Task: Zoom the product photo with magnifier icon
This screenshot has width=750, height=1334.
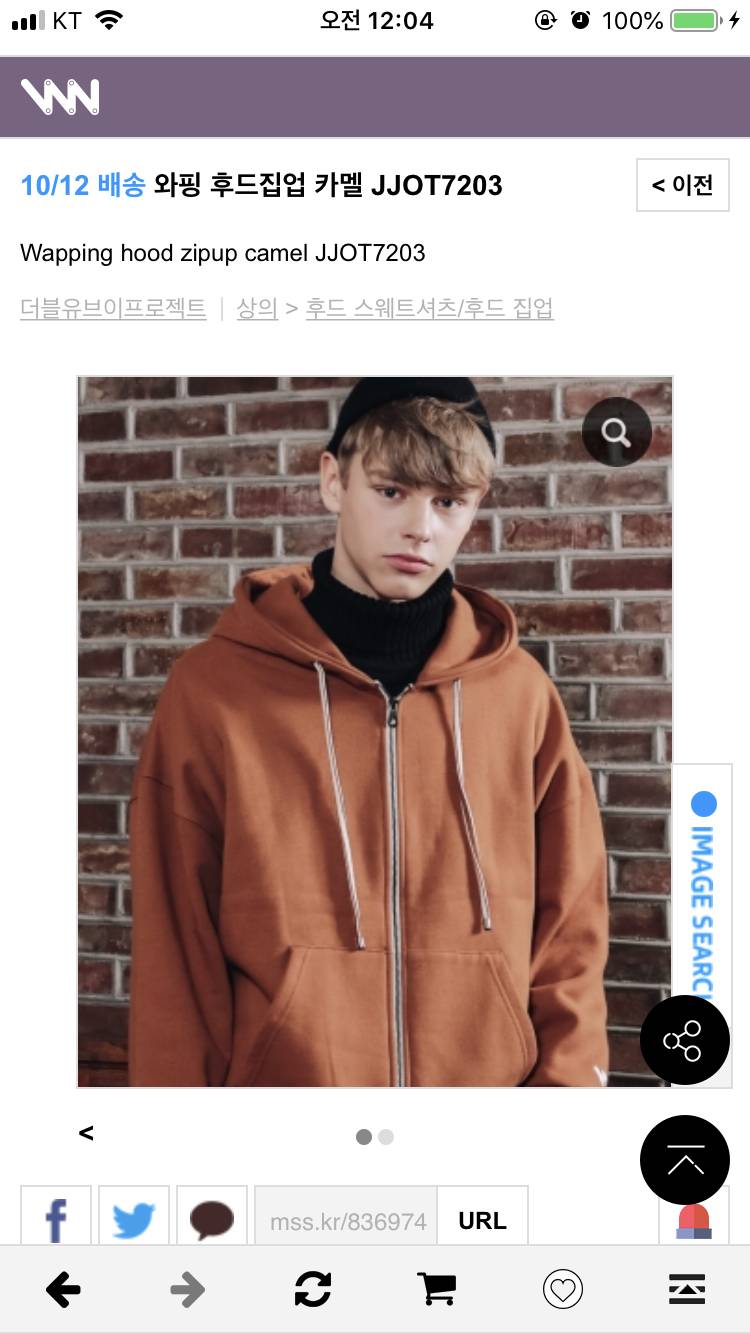Action: coord(616,432)
